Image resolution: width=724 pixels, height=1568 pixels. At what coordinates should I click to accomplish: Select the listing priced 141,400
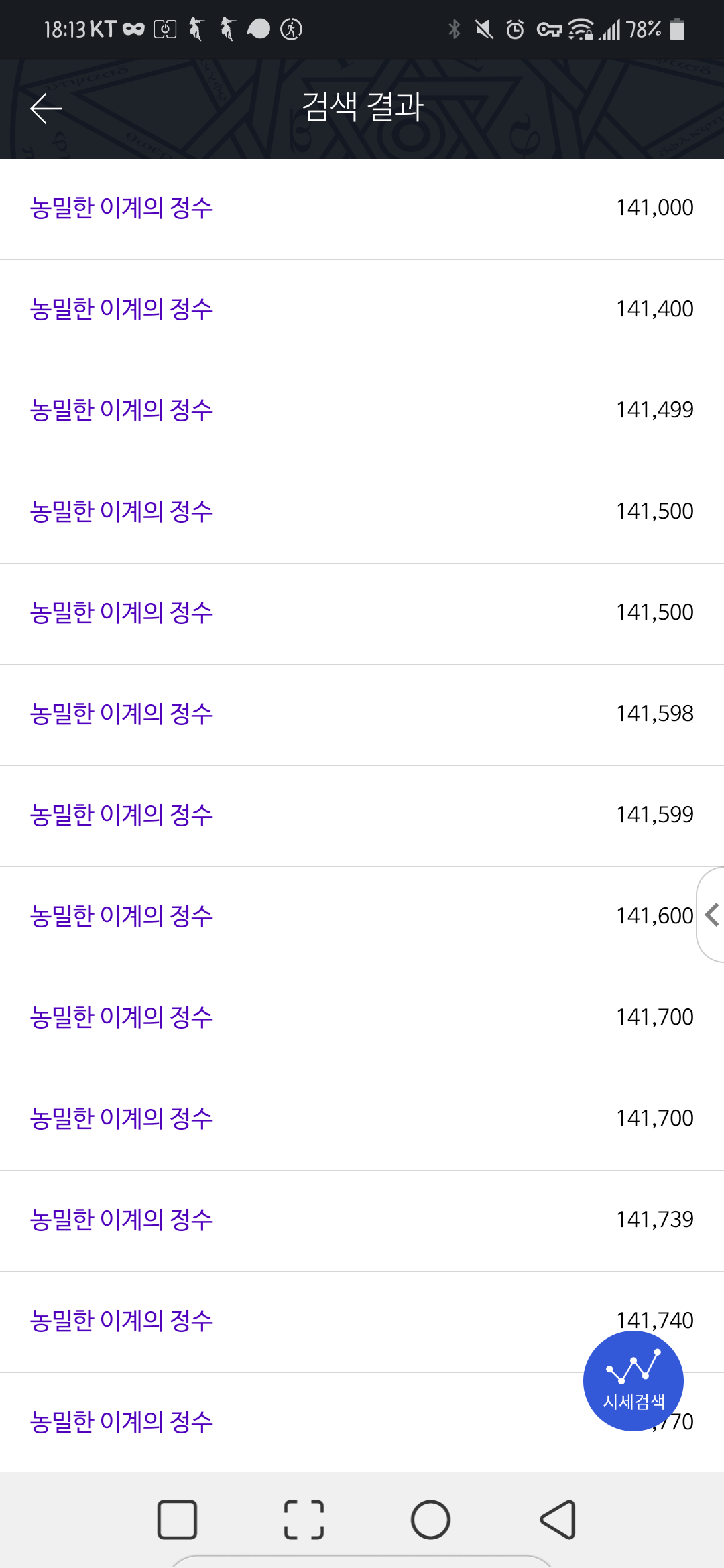(x=362, y=310)
